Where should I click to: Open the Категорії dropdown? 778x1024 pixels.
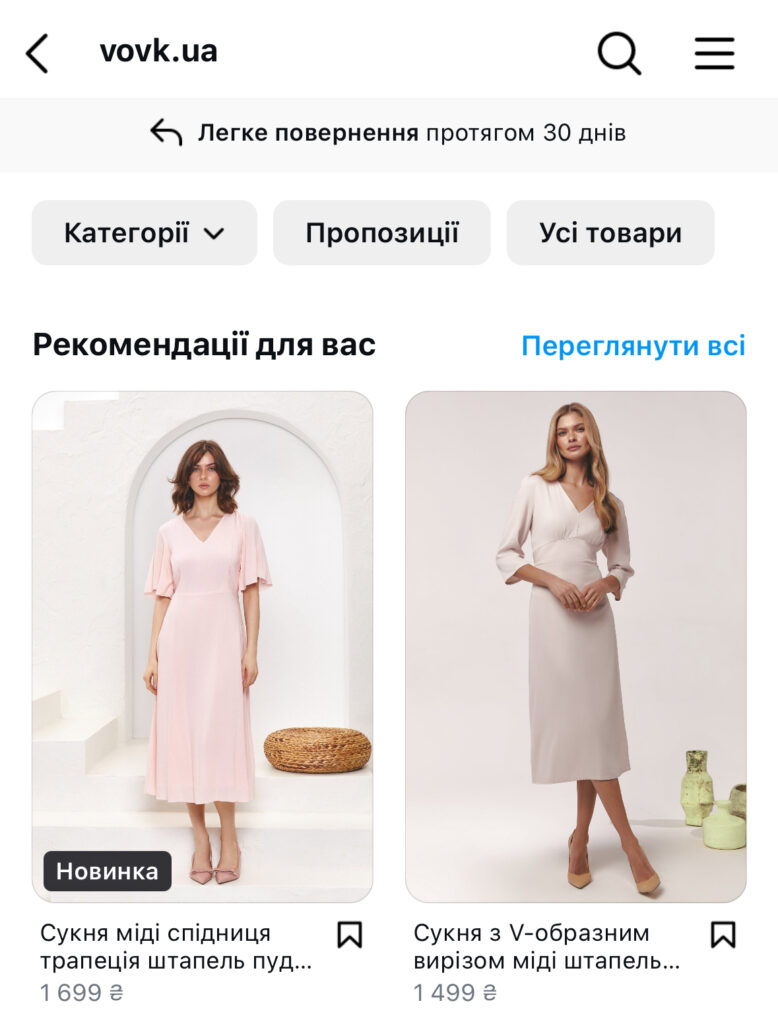click(143, 232)
